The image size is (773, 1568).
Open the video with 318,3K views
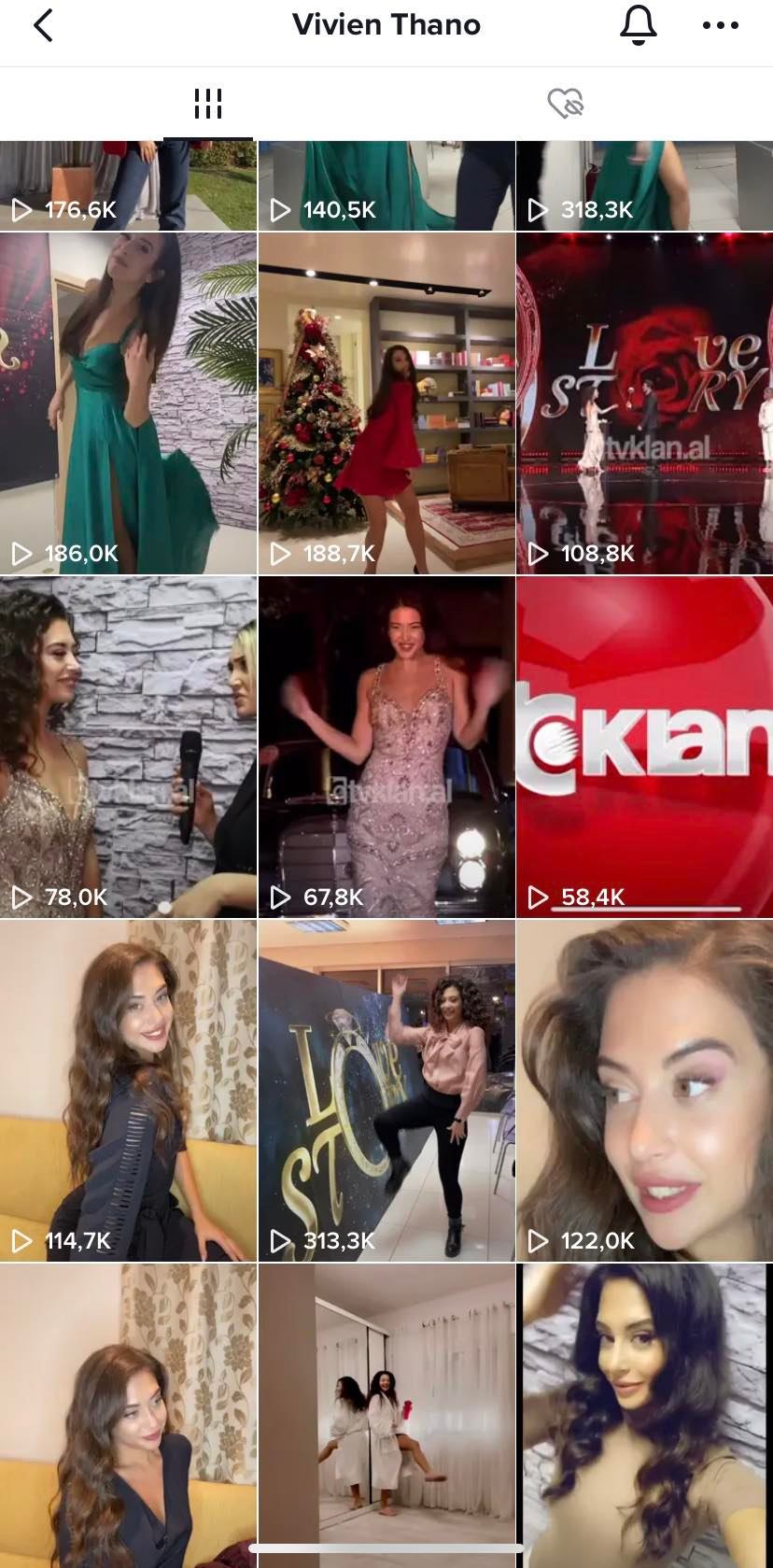point(644,185)
